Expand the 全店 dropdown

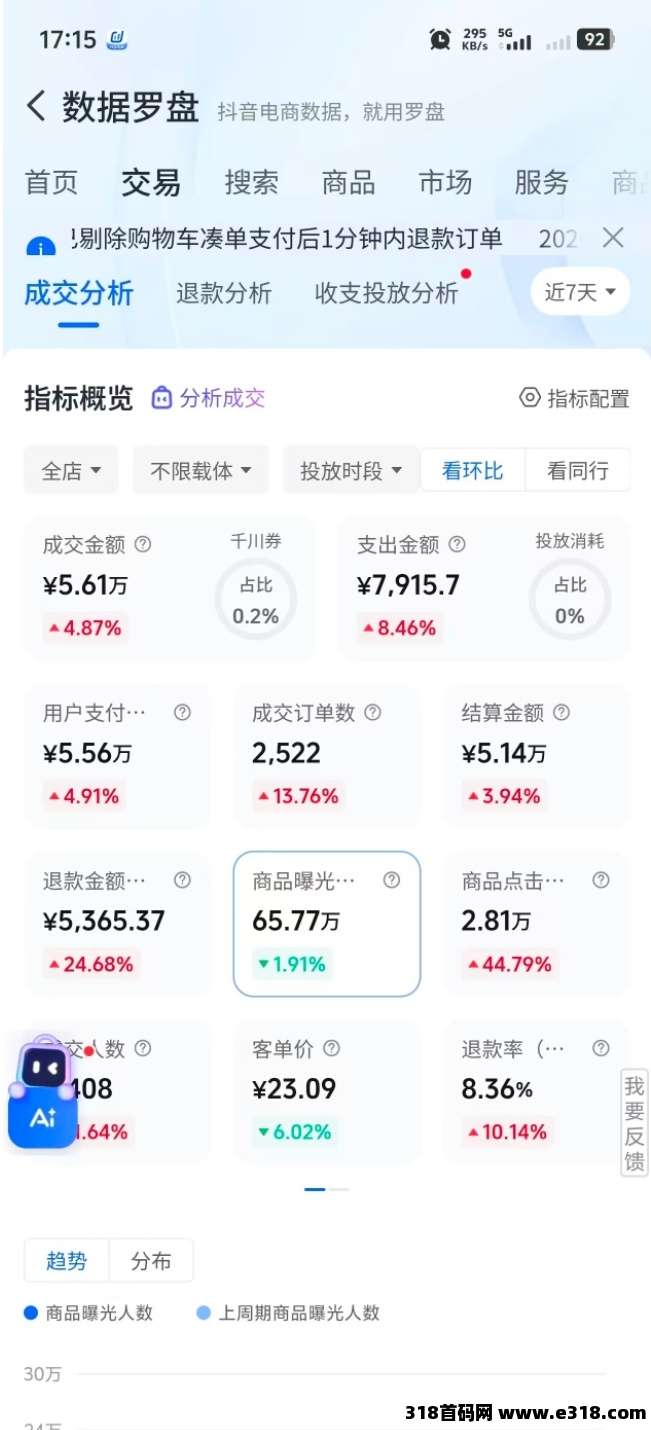coord(71,470)
